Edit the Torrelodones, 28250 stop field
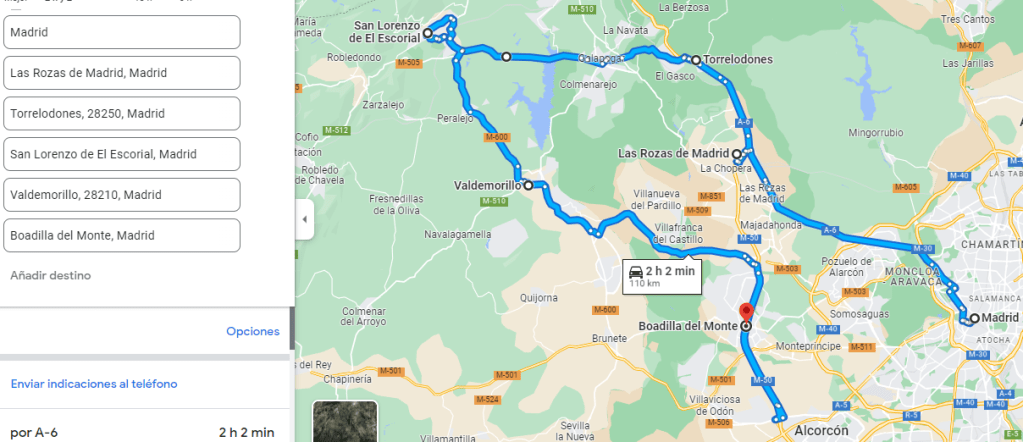Image resolution: width=1023 pixels, height=442 pixels. (x=122, y=113)
